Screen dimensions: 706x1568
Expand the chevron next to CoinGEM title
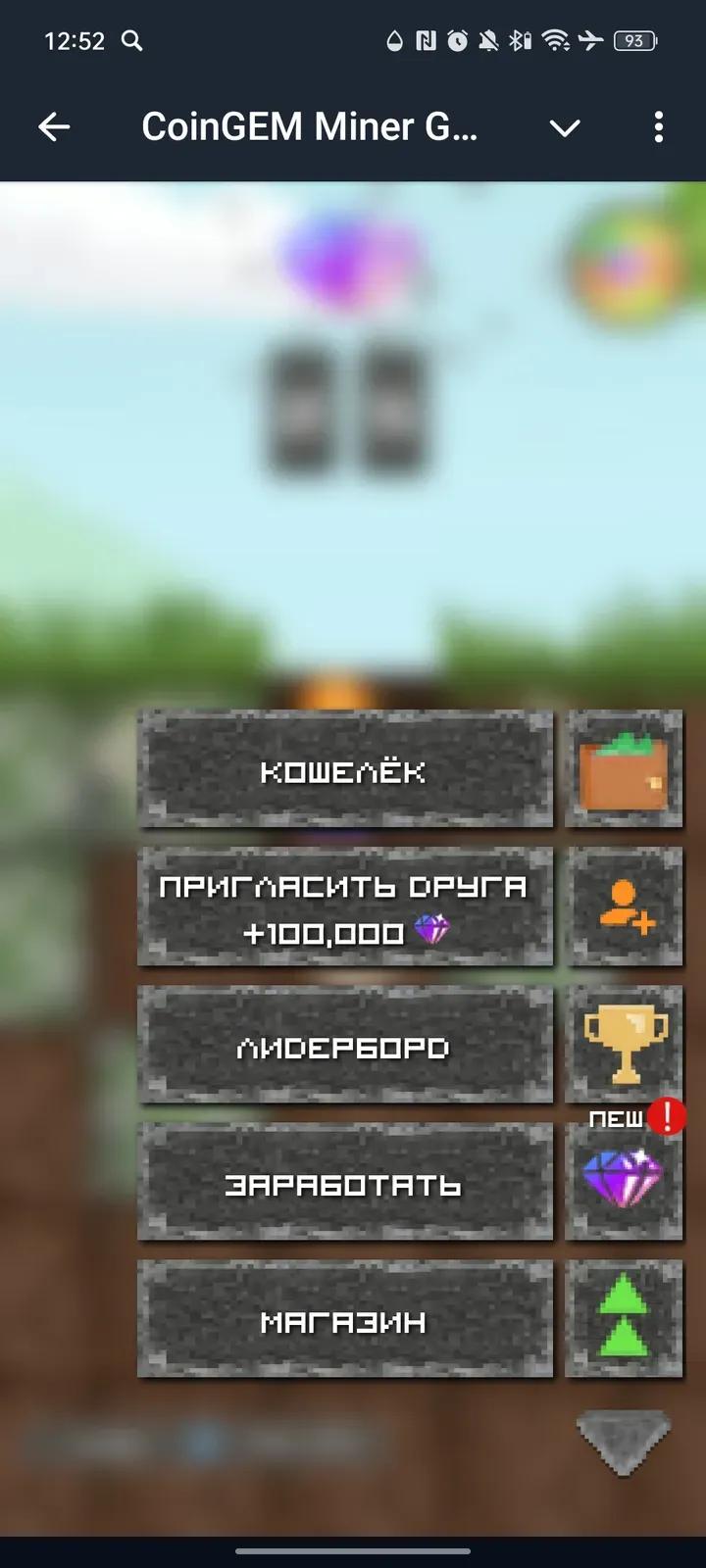pos(565,127)
